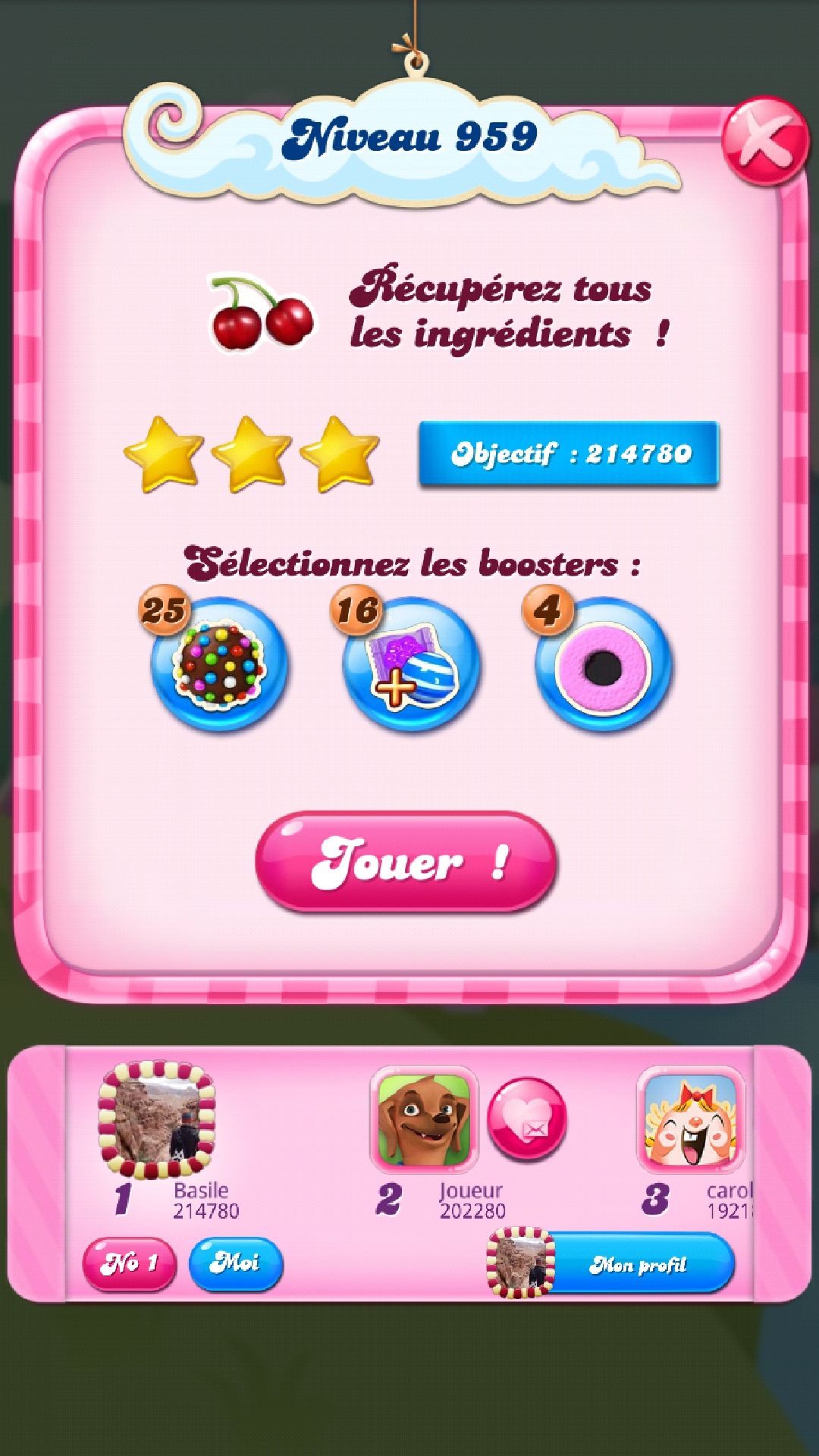The height and width of the screenshot is (1456, 819).
Task: Select the color bomb booster
Action: [219, 665]
